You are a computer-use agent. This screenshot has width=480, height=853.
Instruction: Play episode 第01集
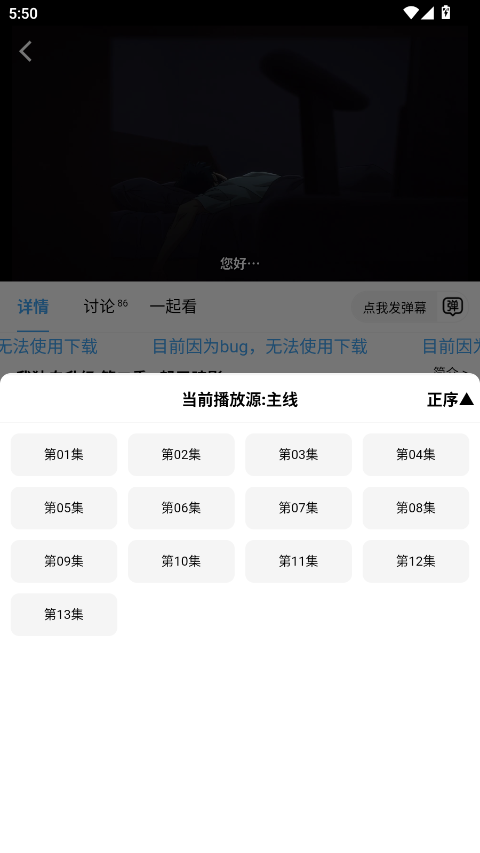pyautogui.click(x=64, y=454)
